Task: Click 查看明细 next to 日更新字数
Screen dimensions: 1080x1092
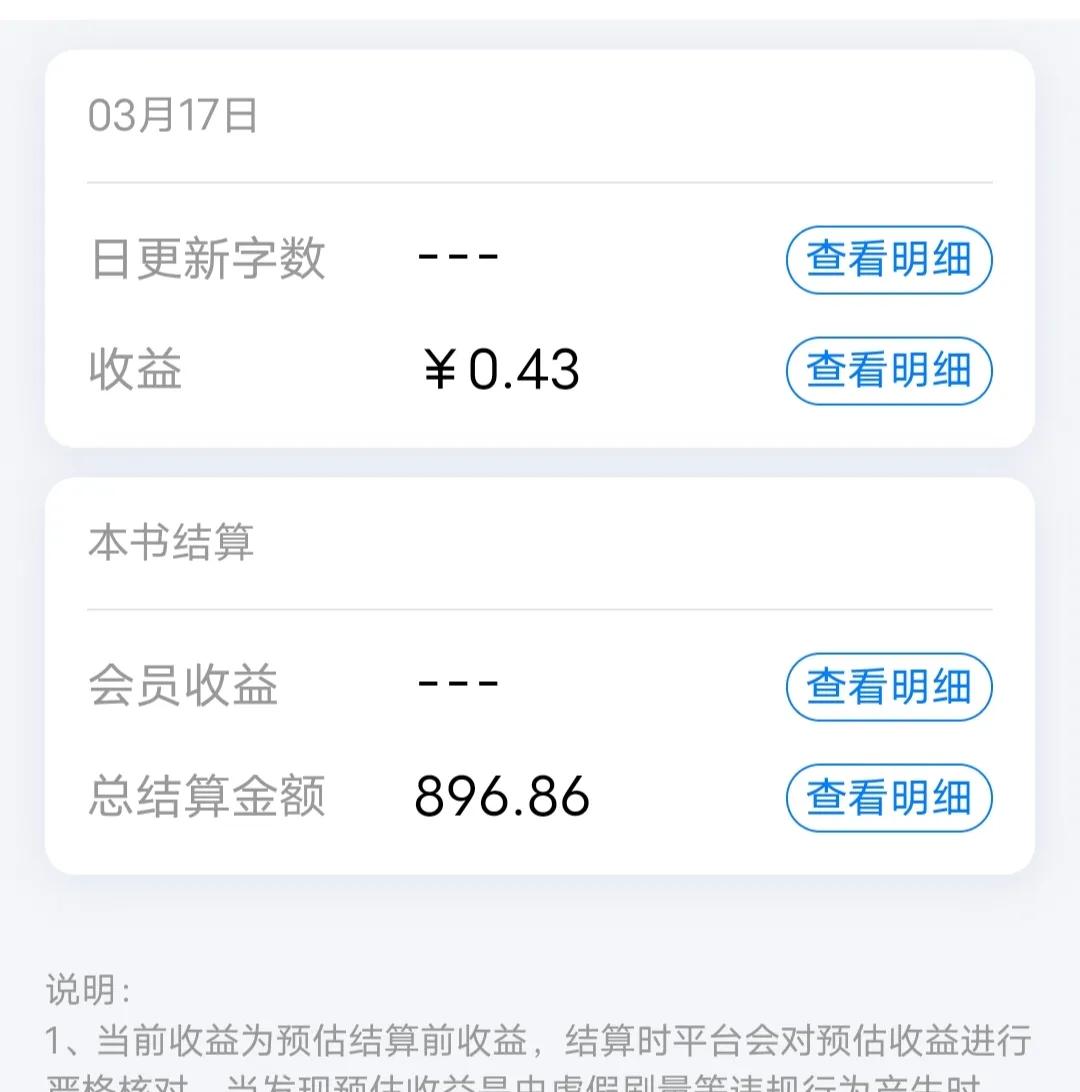Action: (x=888, y=259)
